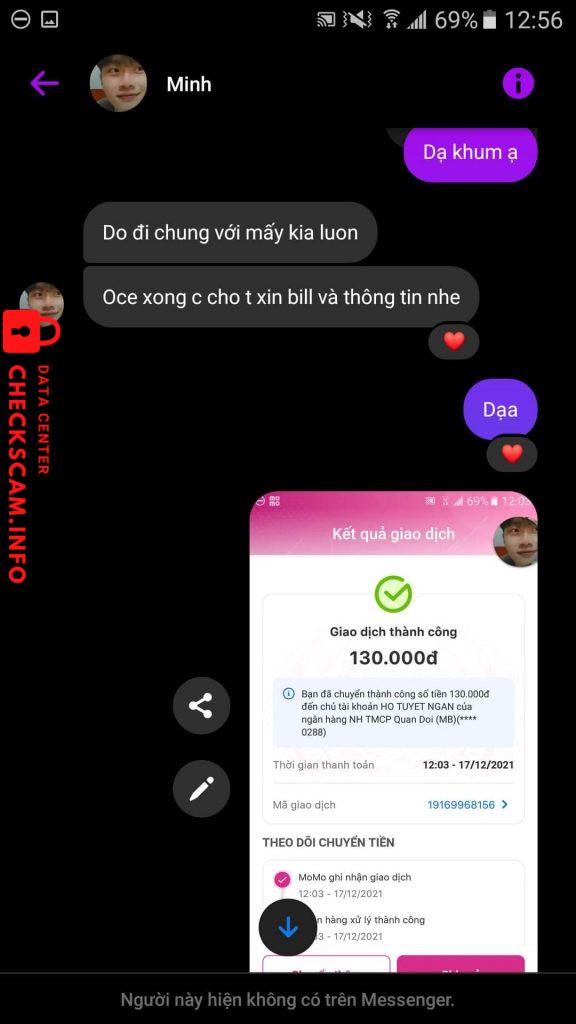This screenshot has height=1024, width=576.
Task: Open the sent MoMo receipt image
Action: 393,731
